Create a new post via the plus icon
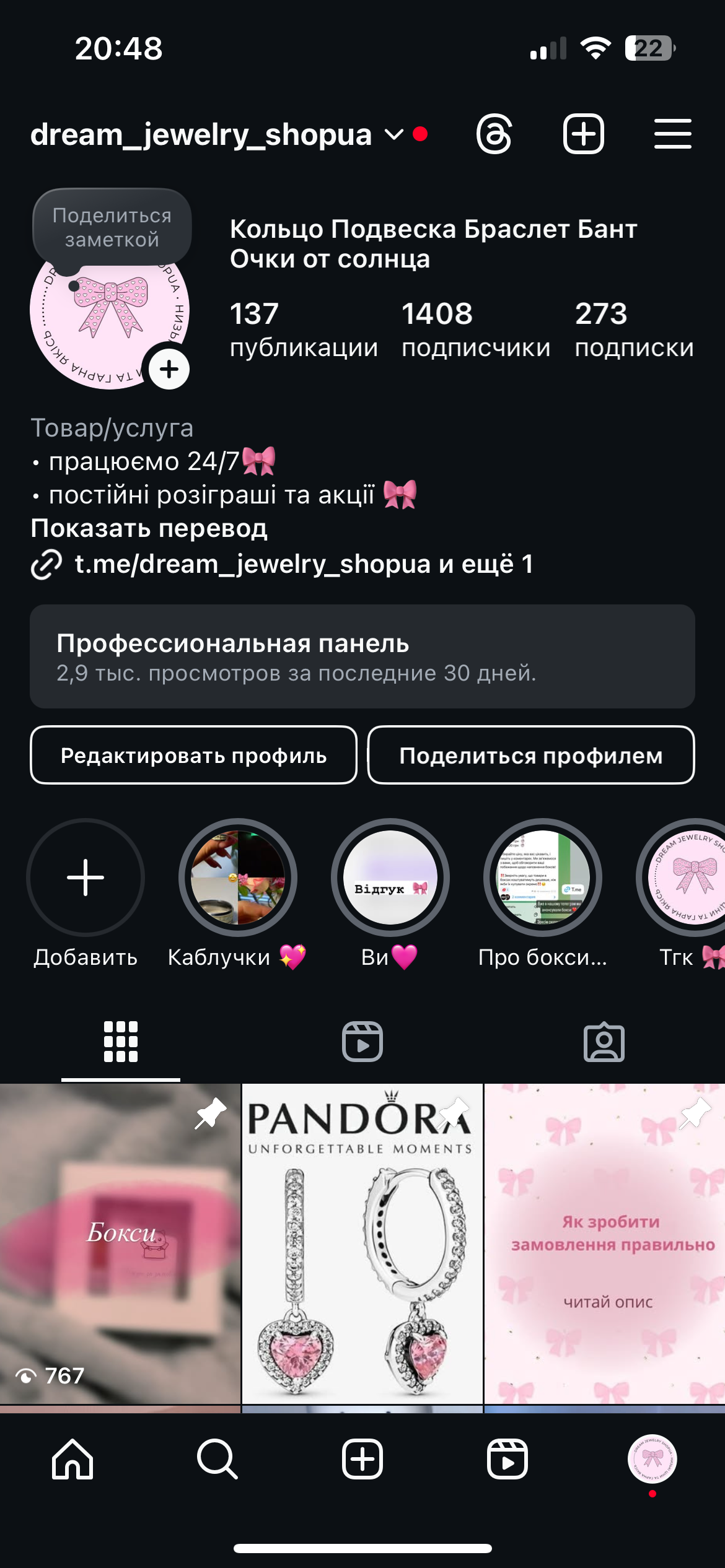725x1568 pixels. 584,133
